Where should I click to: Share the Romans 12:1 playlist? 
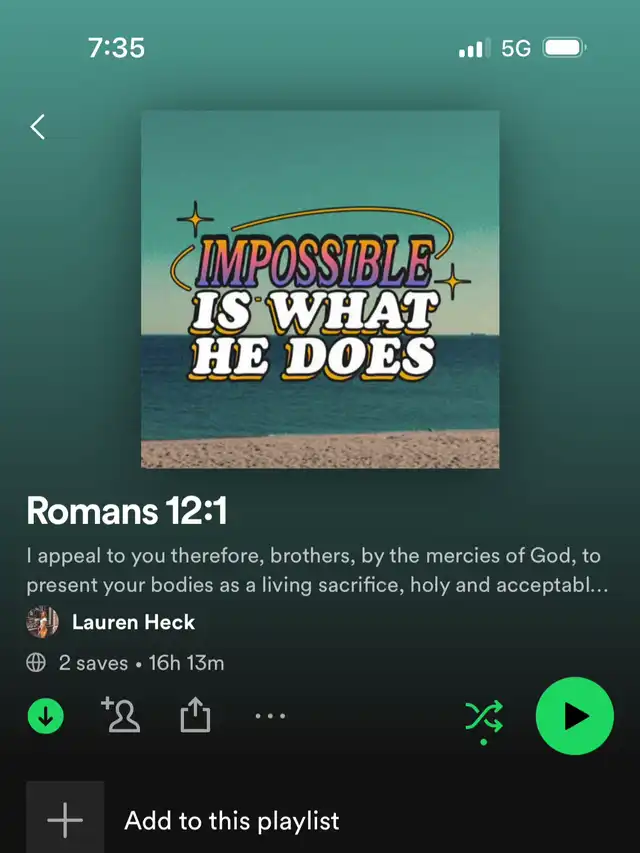point(196,716)
